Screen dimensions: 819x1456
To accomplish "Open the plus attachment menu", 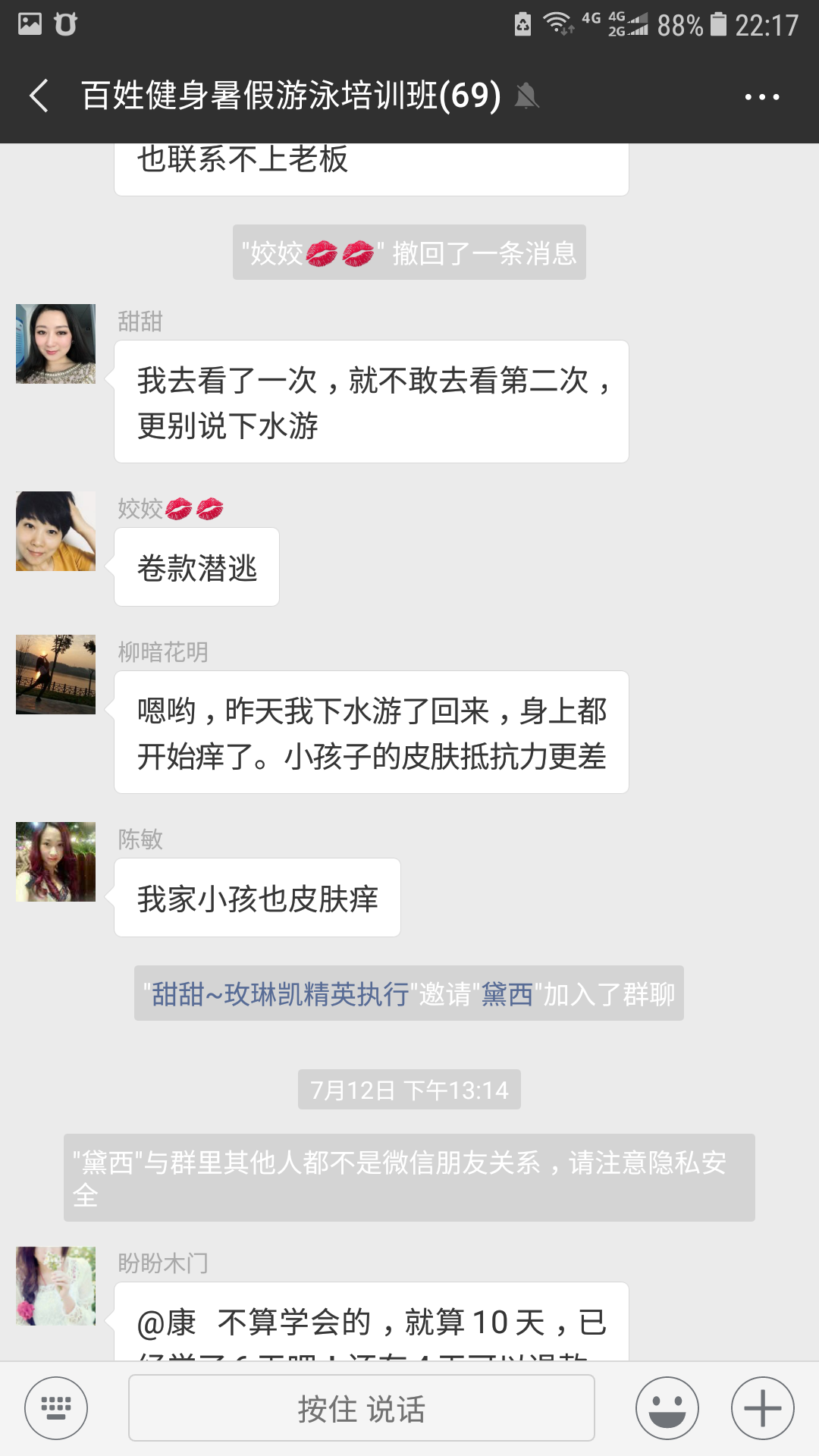I will coord(762,1408).
